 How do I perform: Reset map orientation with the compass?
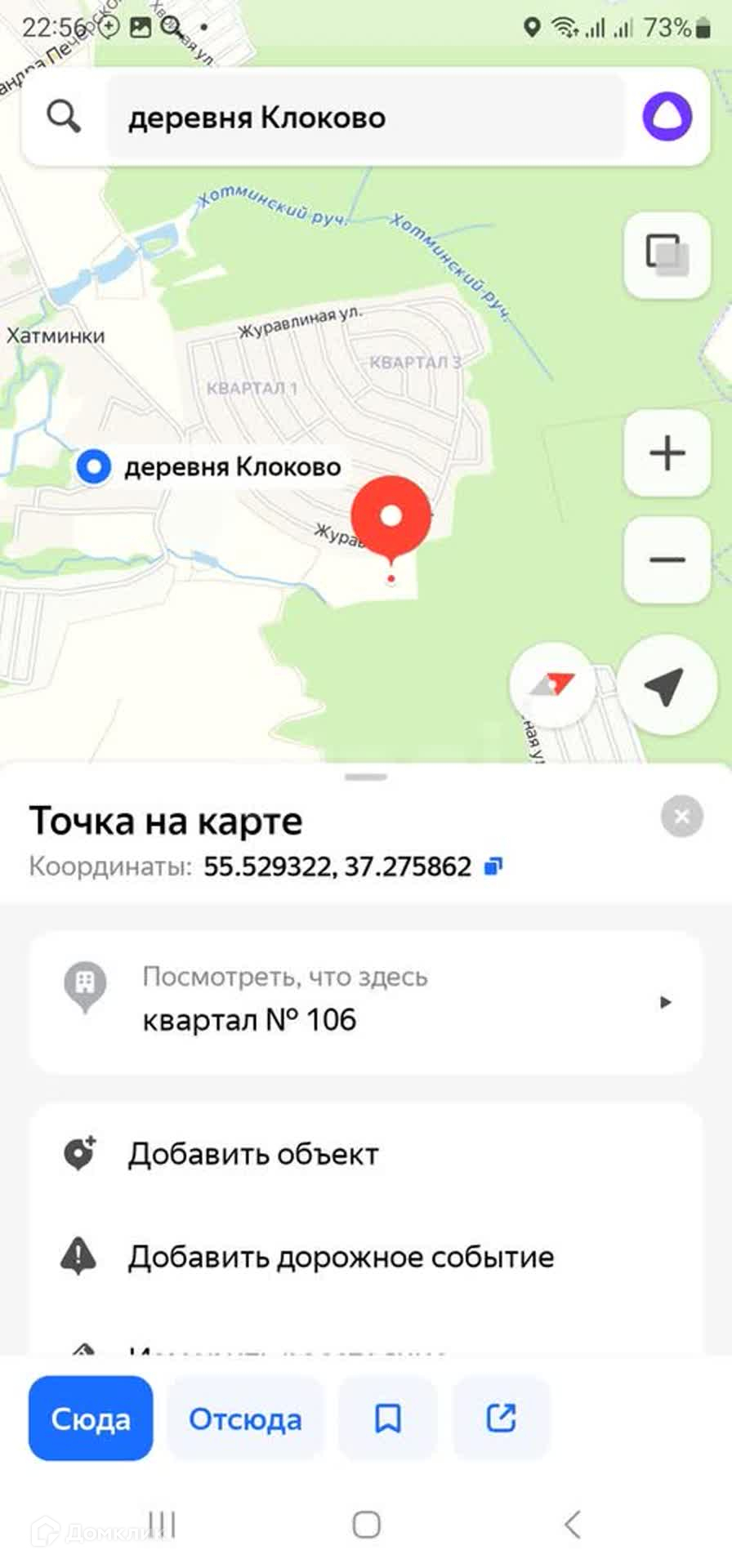(x=552, y=684)
